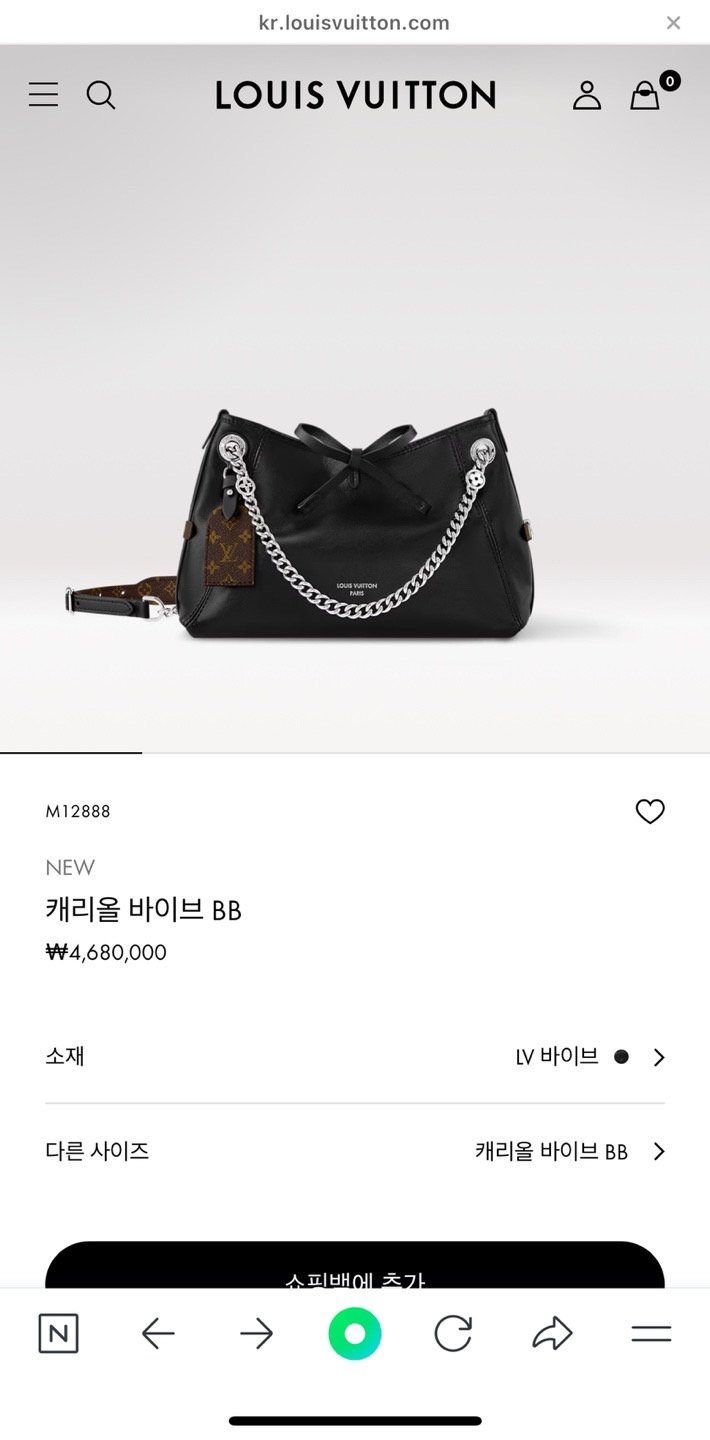Open the hamburger menu

pos(43,95)
